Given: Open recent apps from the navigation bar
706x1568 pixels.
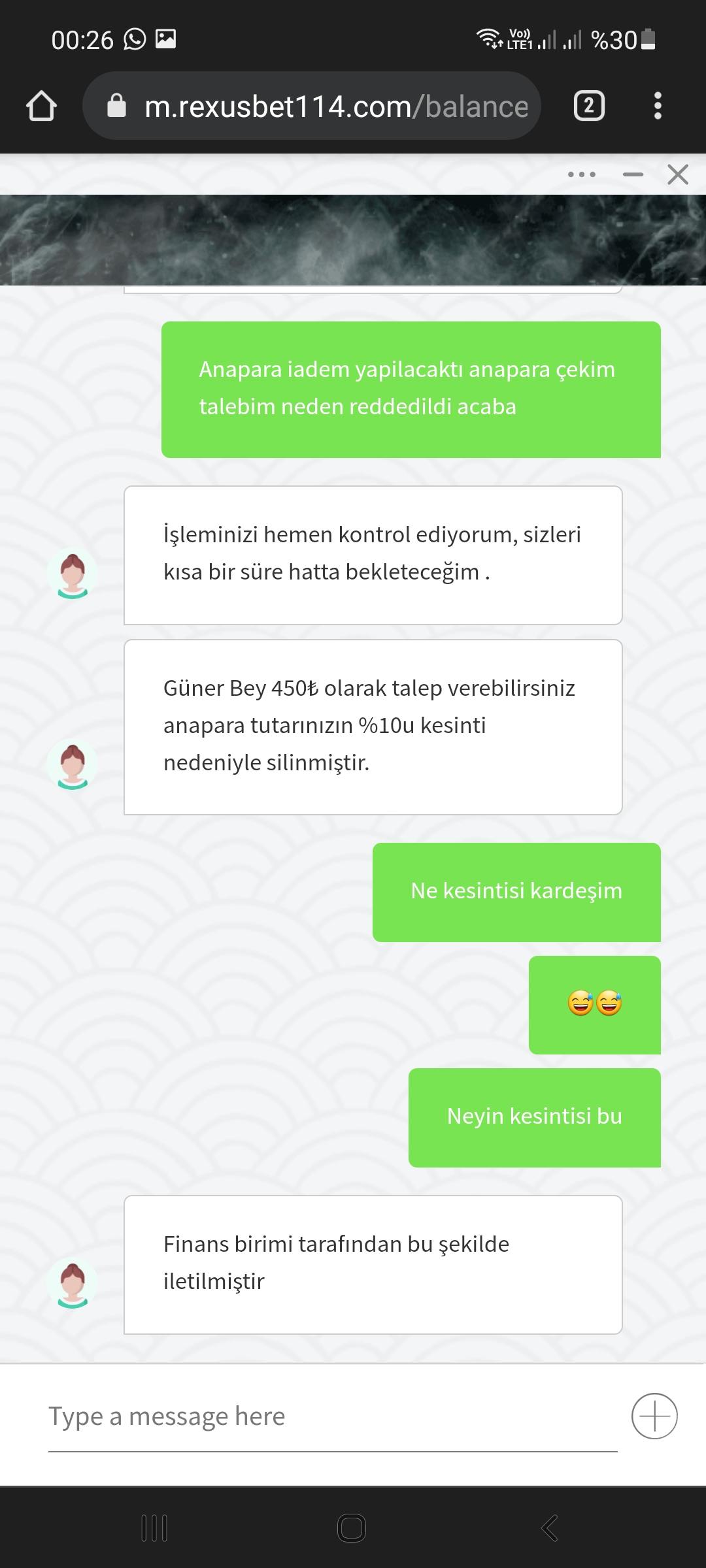Looking at the screenshot, I should pos(155,1528).
